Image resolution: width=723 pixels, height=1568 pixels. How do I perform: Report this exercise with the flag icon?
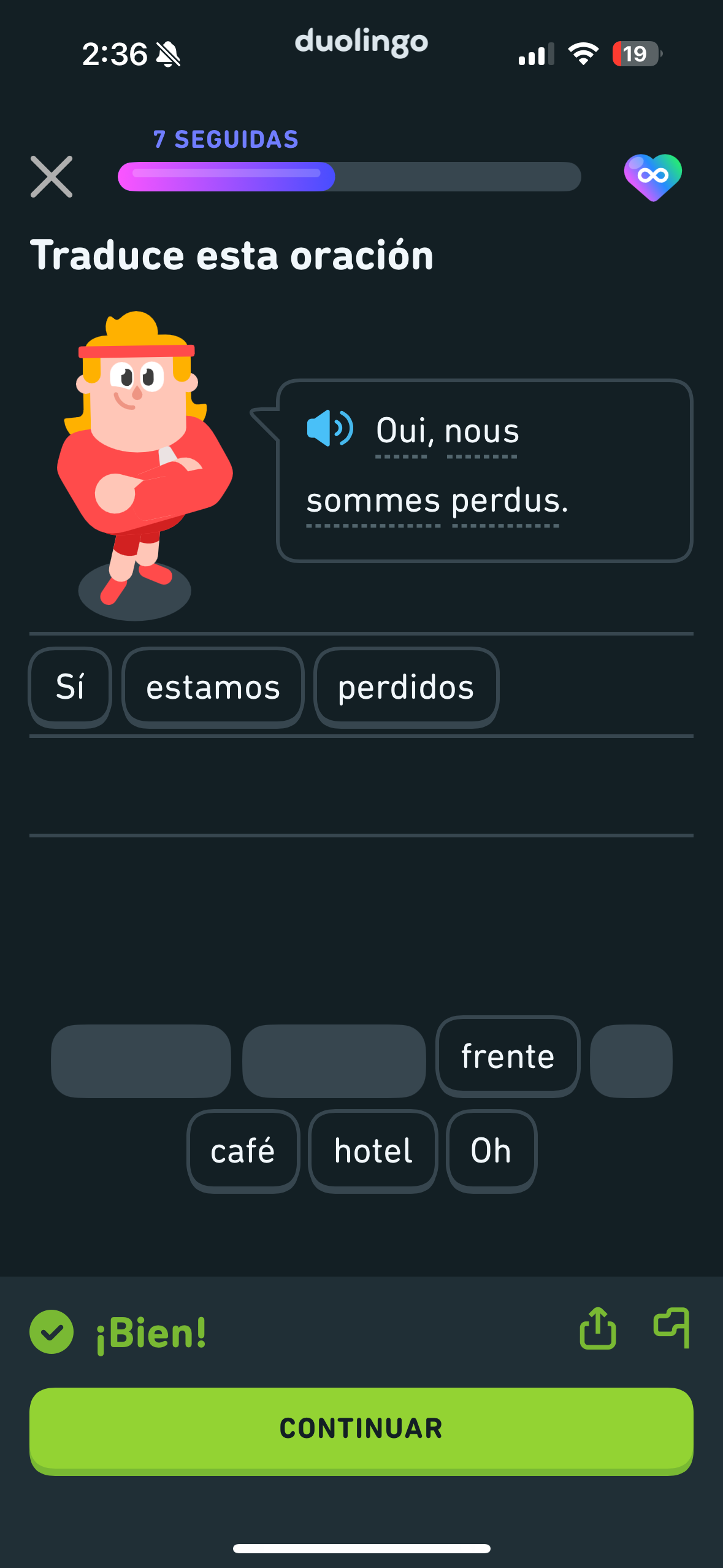(671, 1328)
